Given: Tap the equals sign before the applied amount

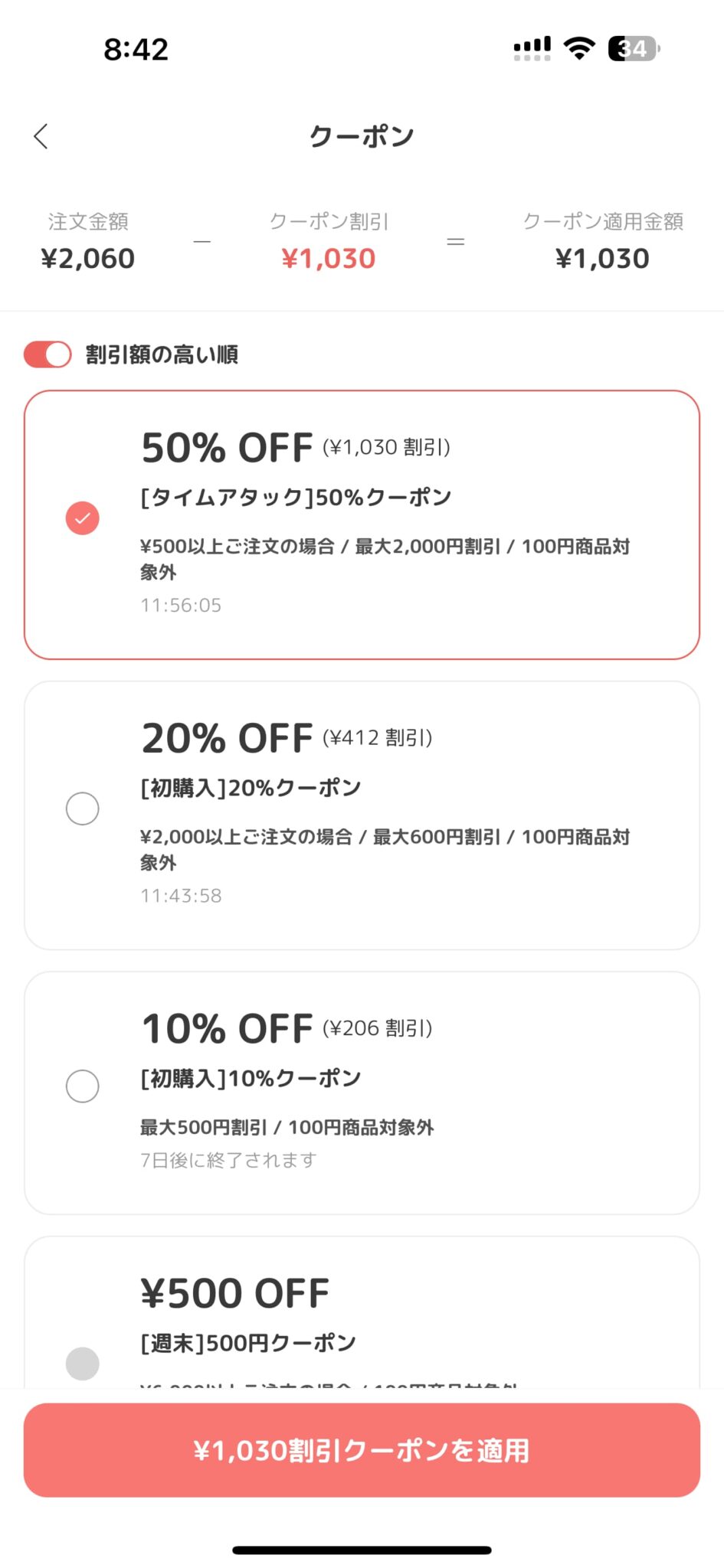Looking at the screenshot, I should pyautogui.click(x=456, y=241).
